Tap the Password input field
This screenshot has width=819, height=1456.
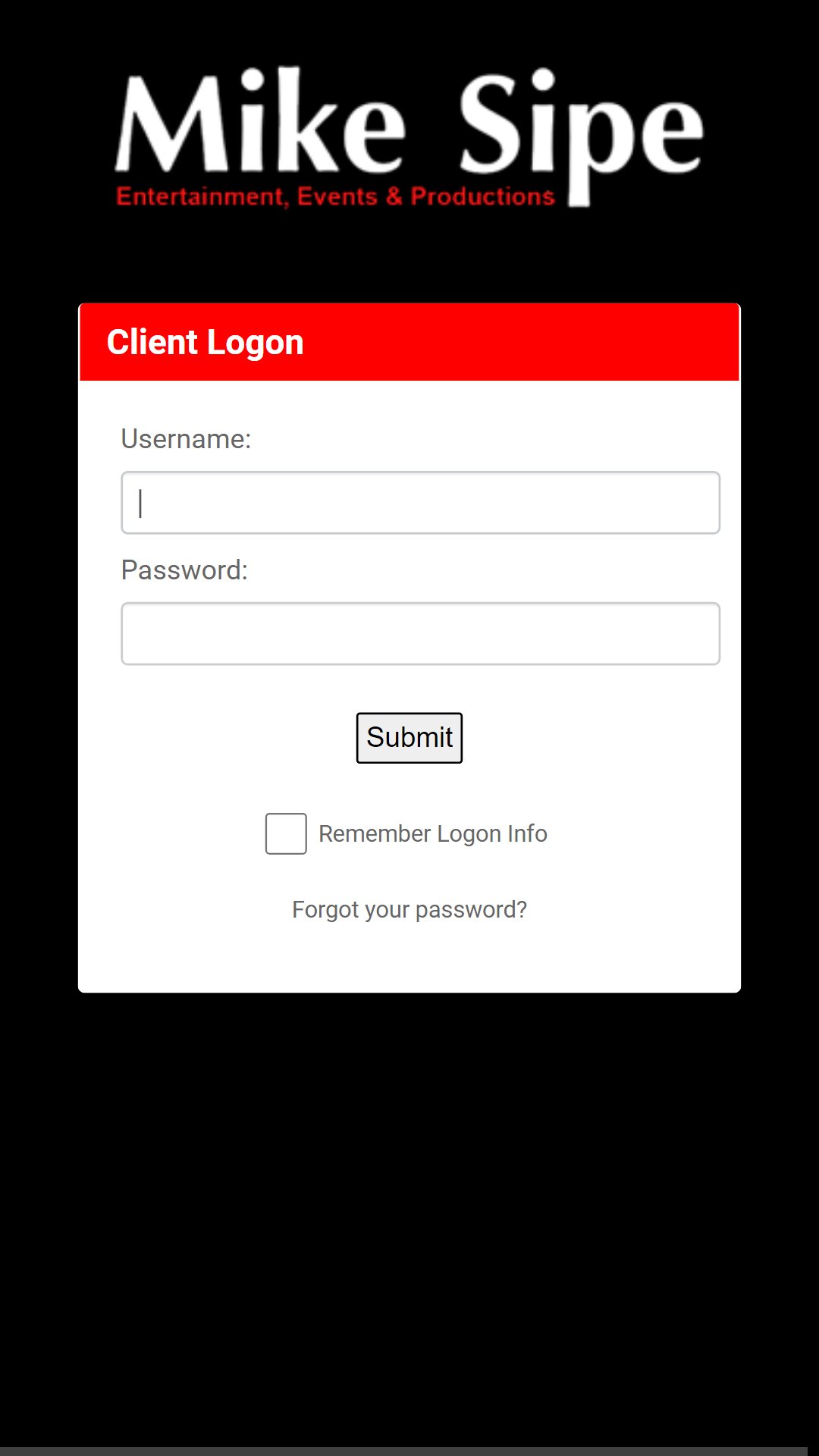pyautogui.click(x=420, y=634)
